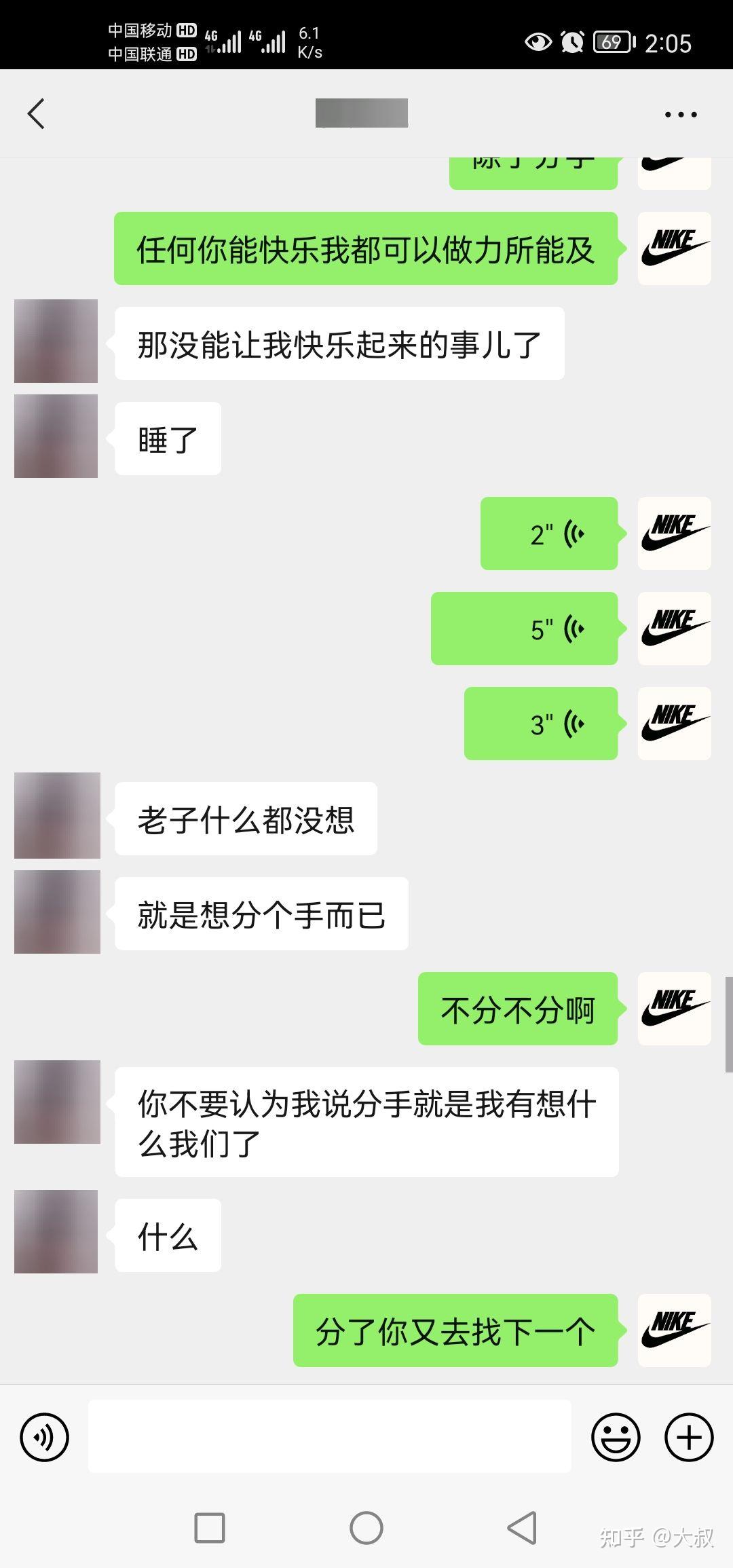Open the emoji picker
733x1568 pixels.
[616, 1436]
